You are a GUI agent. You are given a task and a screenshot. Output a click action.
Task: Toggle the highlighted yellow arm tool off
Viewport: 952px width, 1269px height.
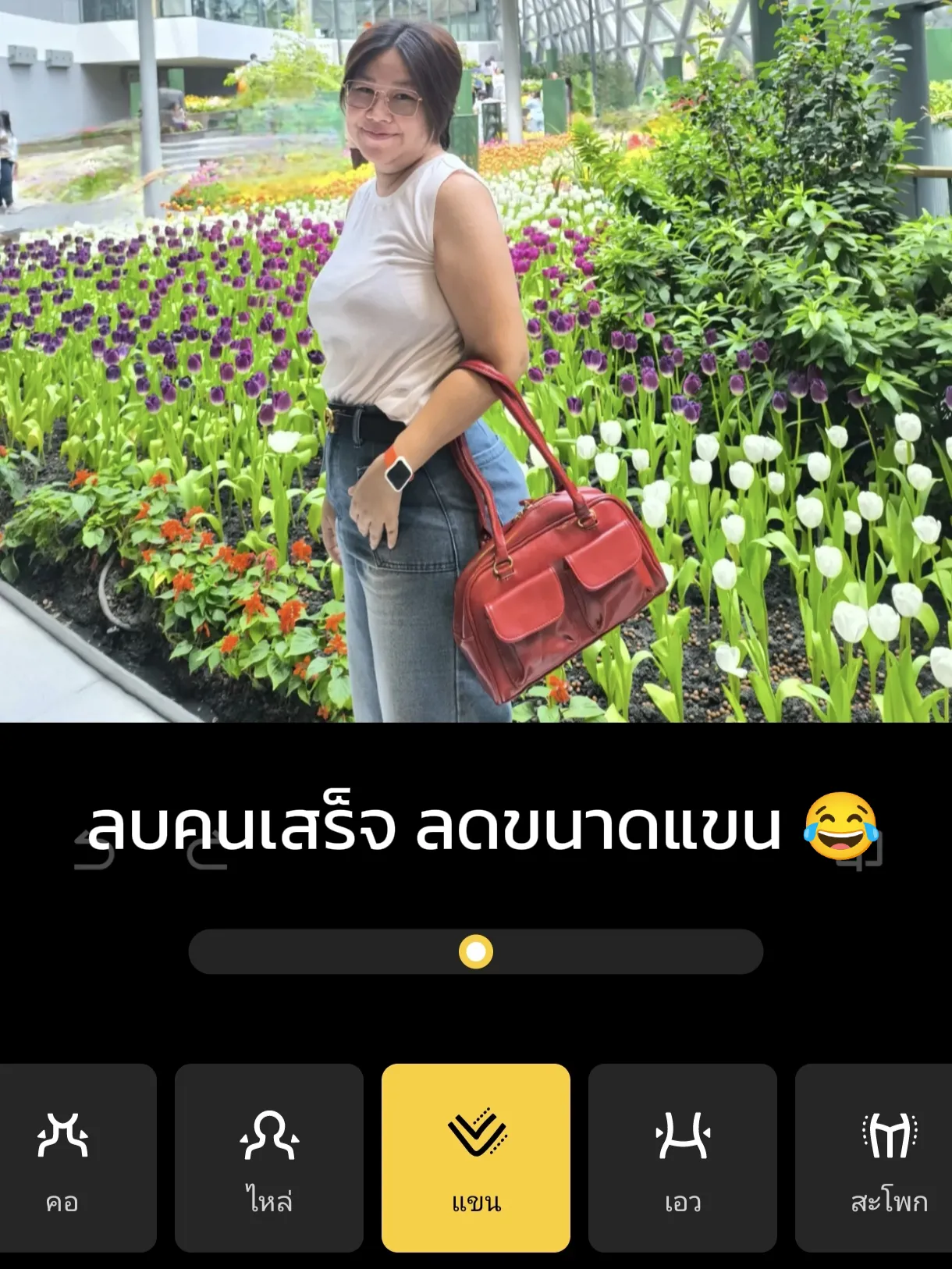[476, 1161]
